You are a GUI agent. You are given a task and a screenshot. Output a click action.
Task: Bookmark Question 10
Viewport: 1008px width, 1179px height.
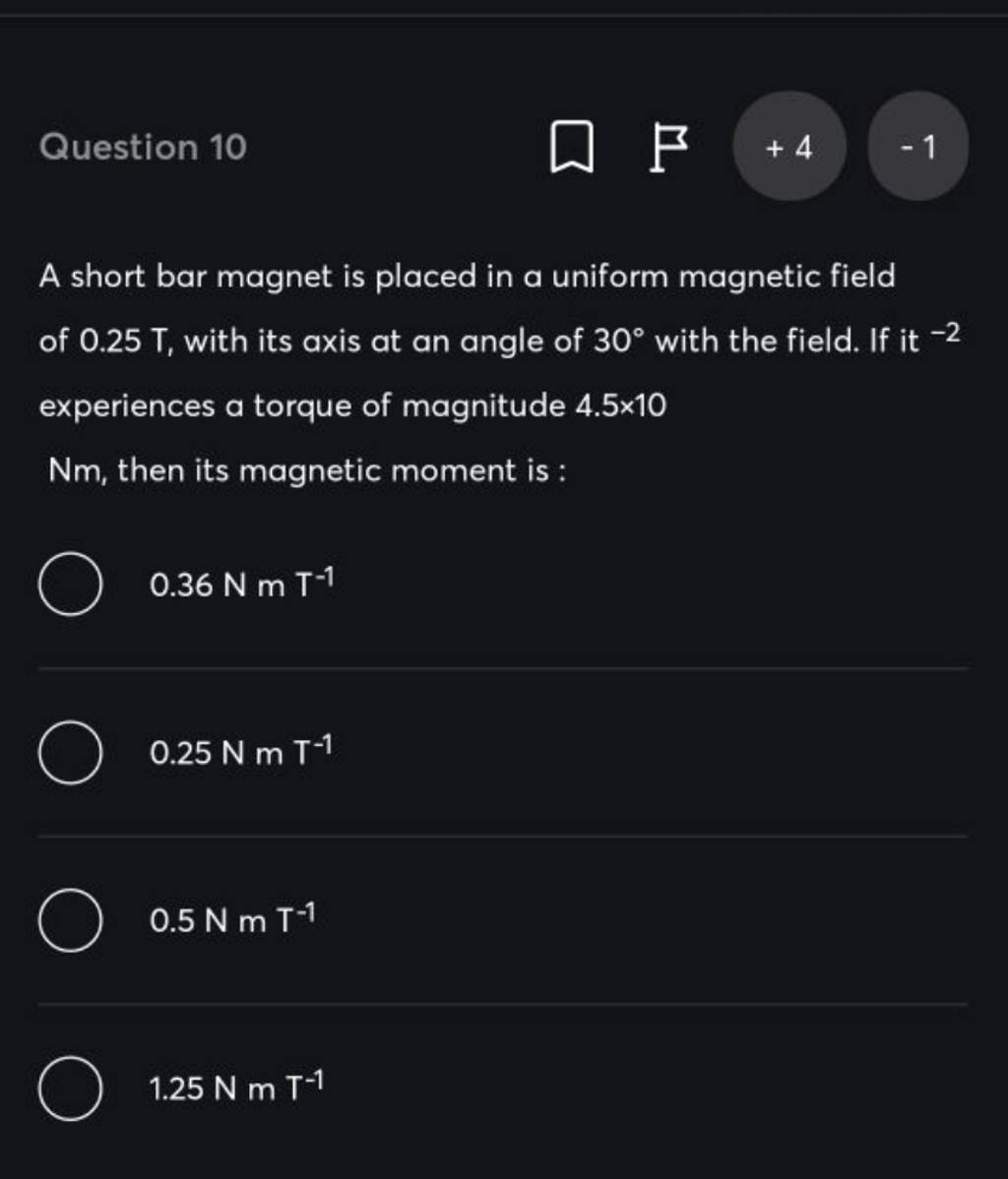click(x=572, y=148)
